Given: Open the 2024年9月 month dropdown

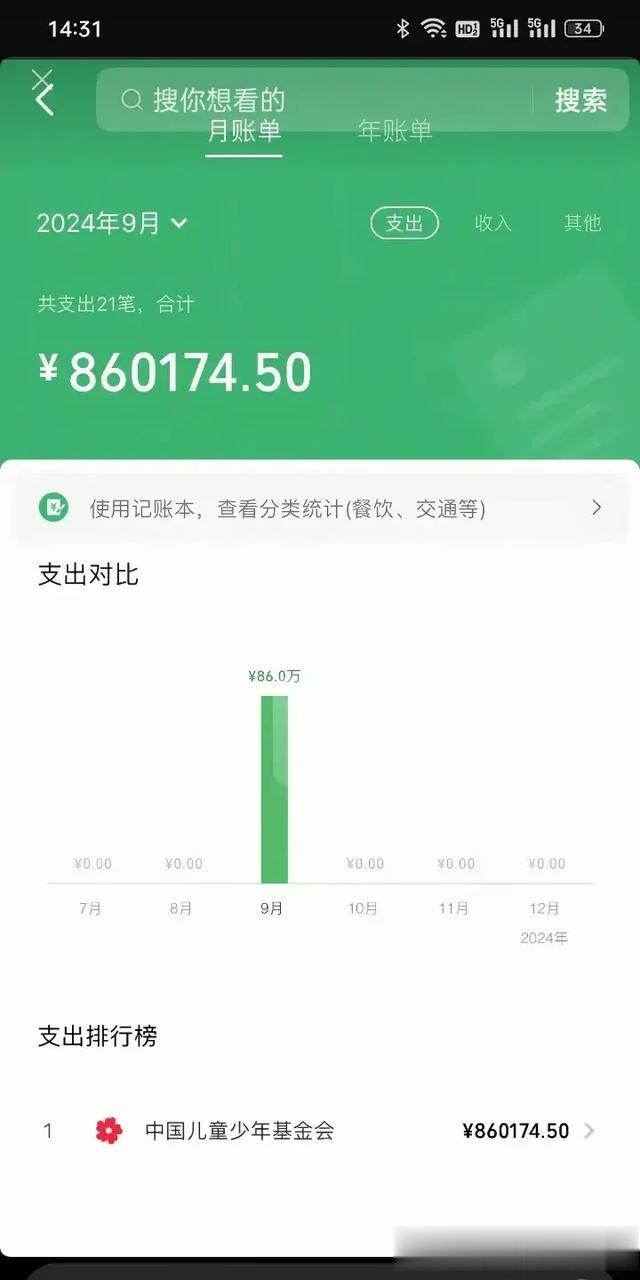Looking at the screenshot, I should click(112, 223).
